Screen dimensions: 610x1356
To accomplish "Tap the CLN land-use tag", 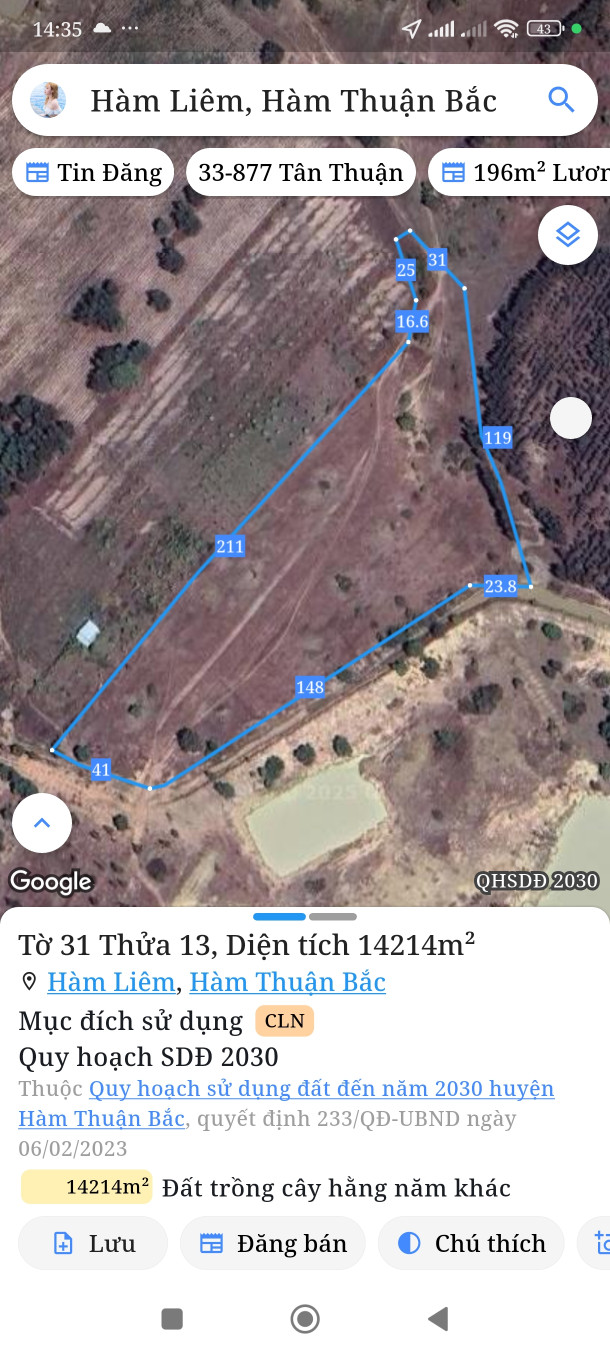I will click(284, 1021).
